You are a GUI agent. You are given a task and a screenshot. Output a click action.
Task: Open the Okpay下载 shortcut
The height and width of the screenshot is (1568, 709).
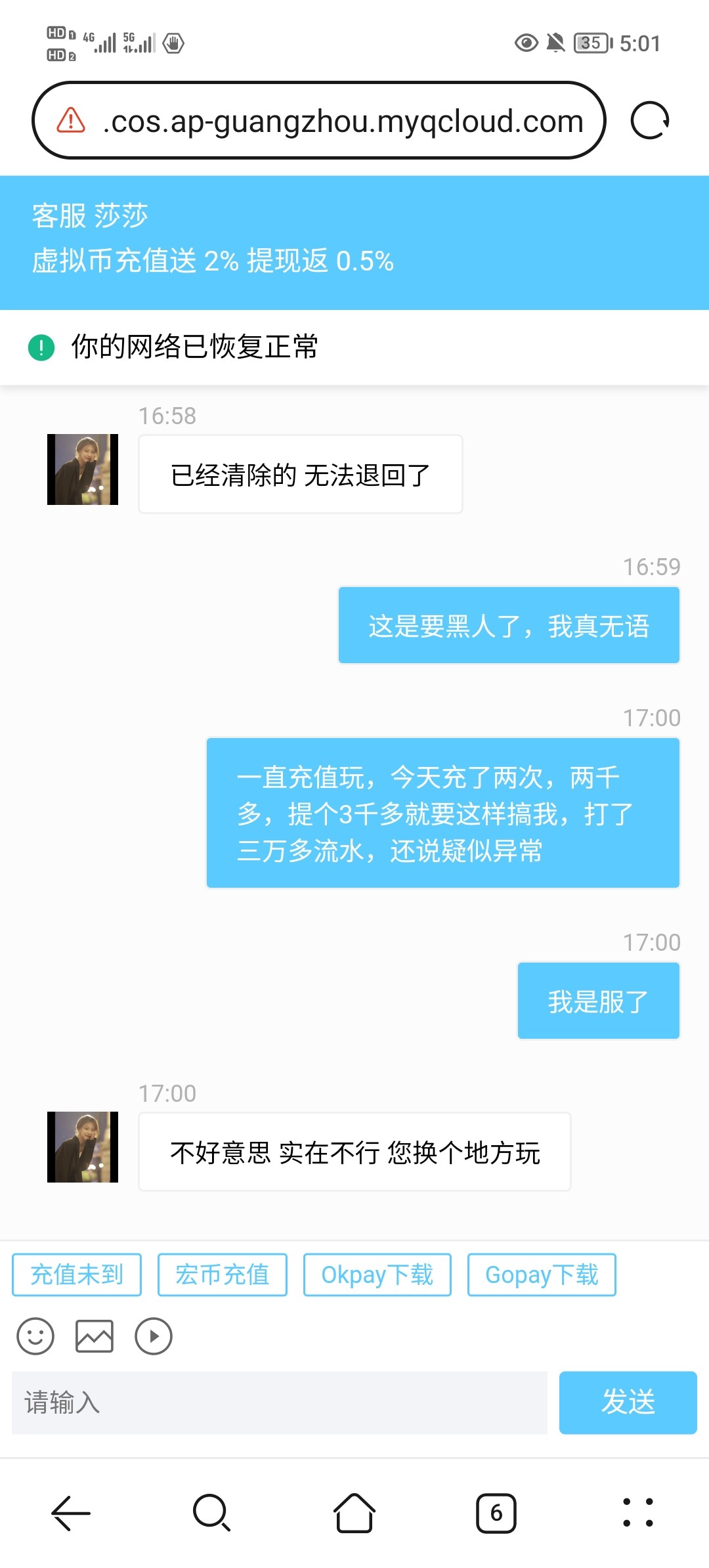[x=377, y=1274]
